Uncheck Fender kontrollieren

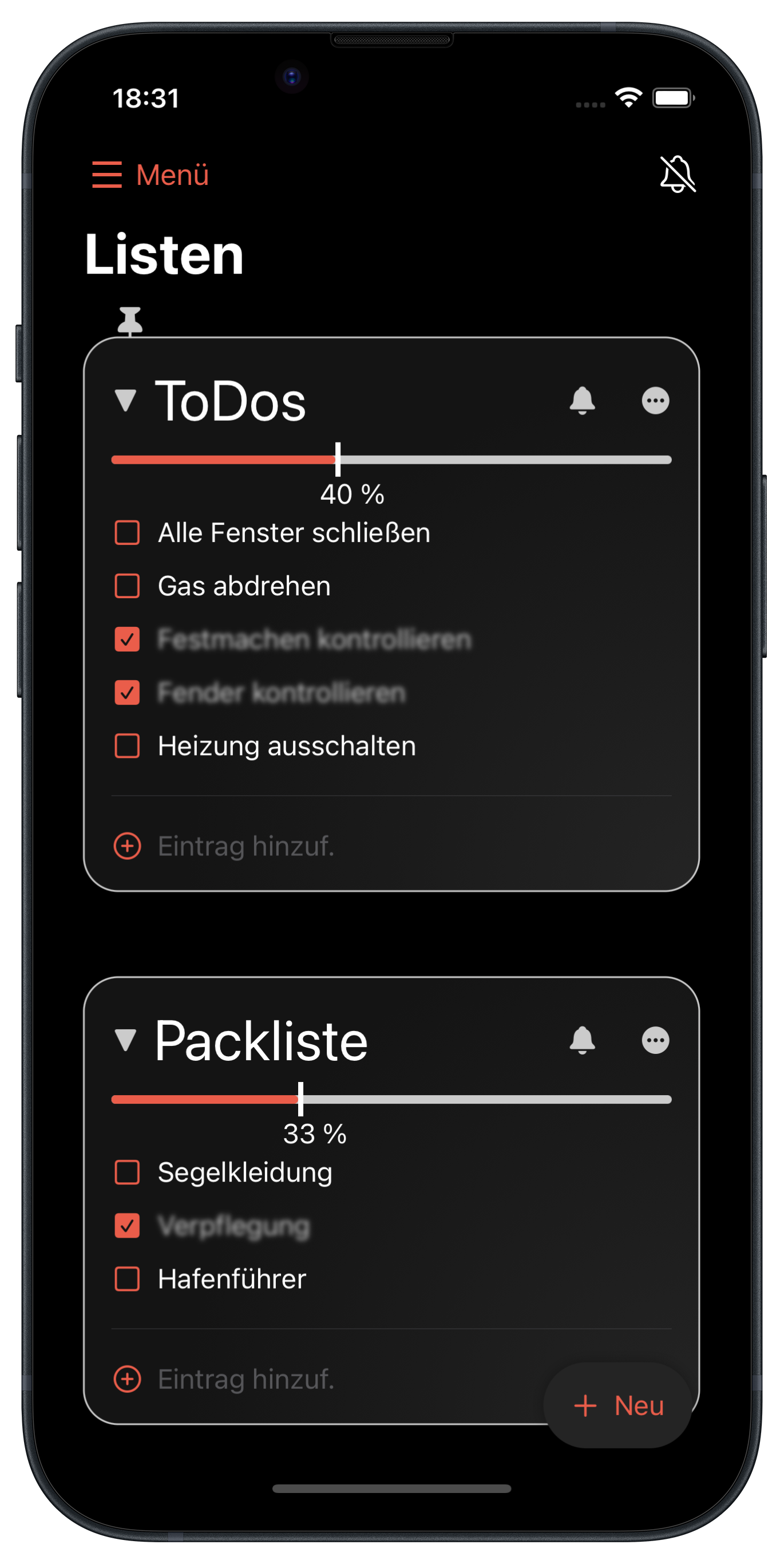pos(128,693)
